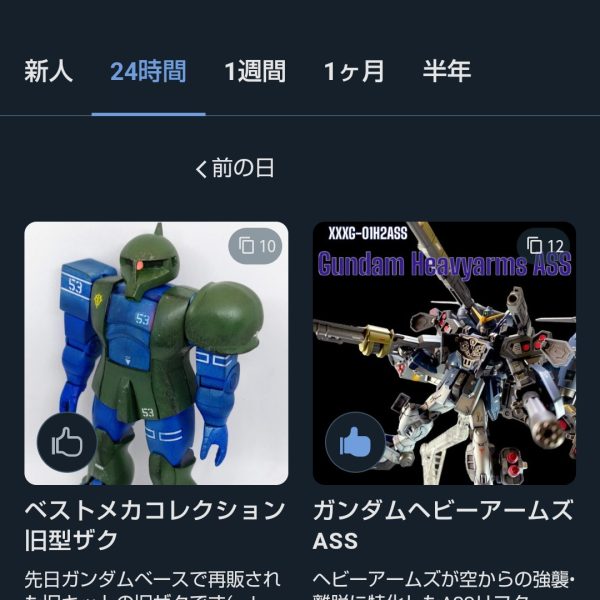Select the 24時間 ranking tab
Viewport: 600px width, 600px height.
pos(148,72)
